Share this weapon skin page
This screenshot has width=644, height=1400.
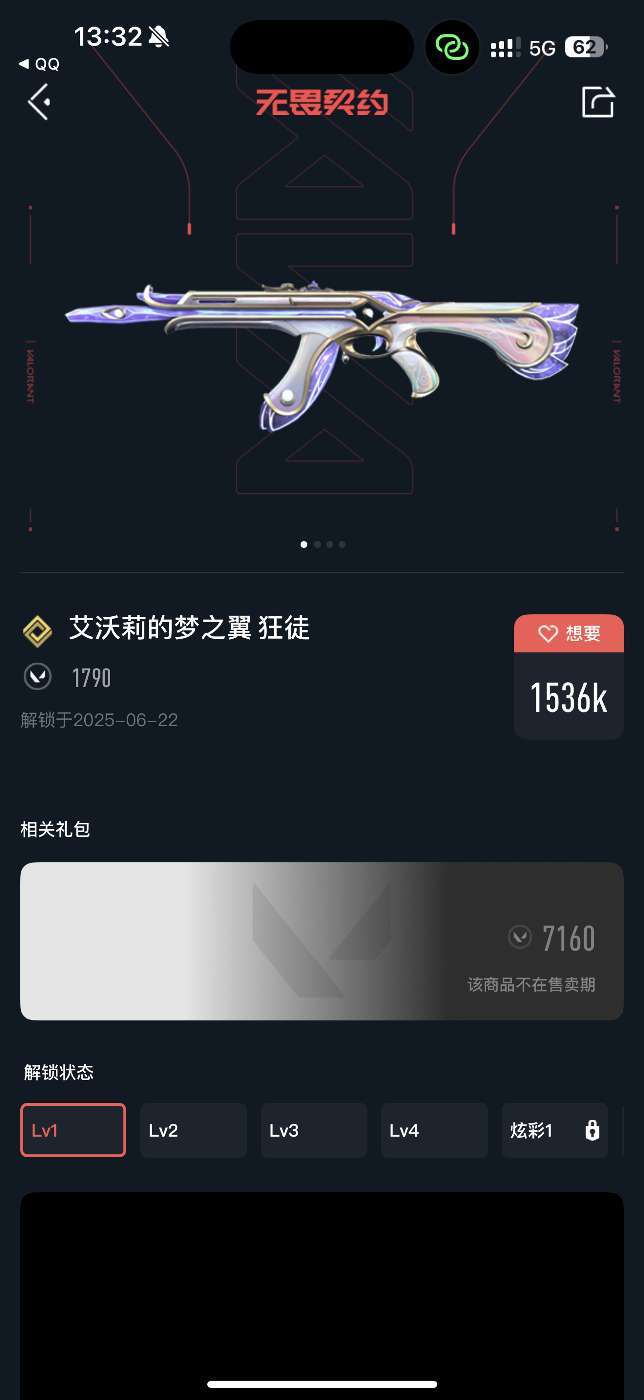tap(597, 102)
